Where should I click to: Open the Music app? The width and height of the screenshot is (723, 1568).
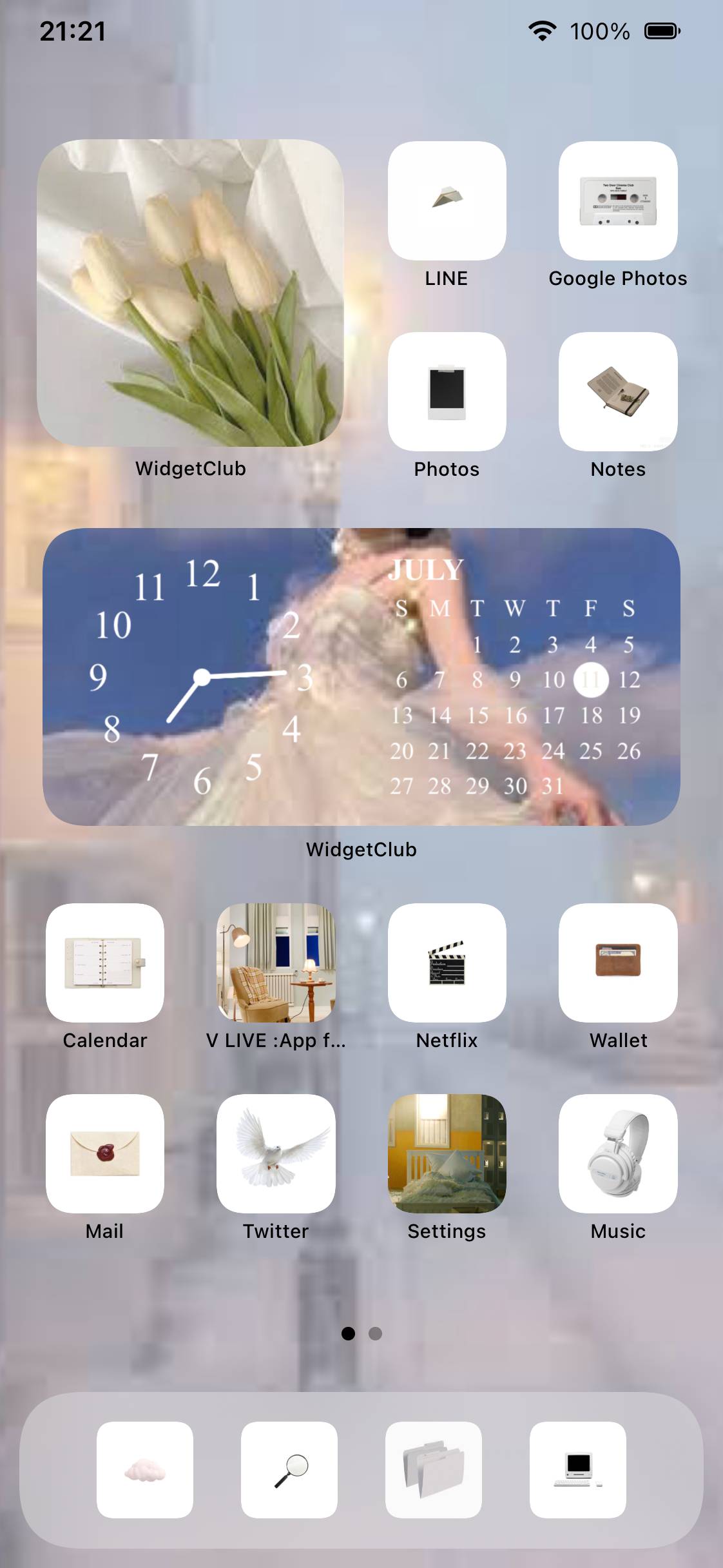pyautogui.click(x=618, y=1153)
